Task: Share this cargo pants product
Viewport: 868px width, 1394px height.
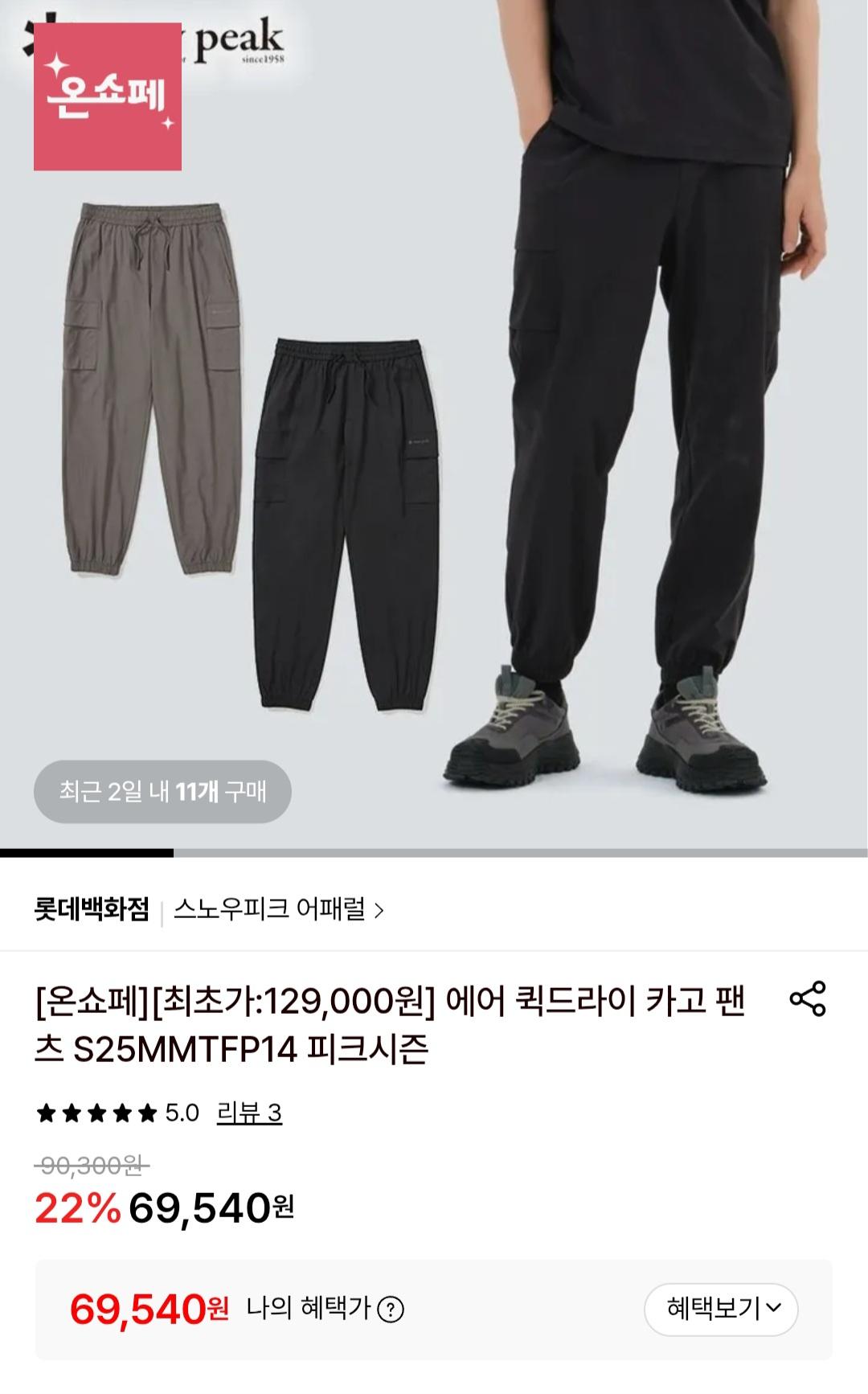Action: tap(808, 998)
